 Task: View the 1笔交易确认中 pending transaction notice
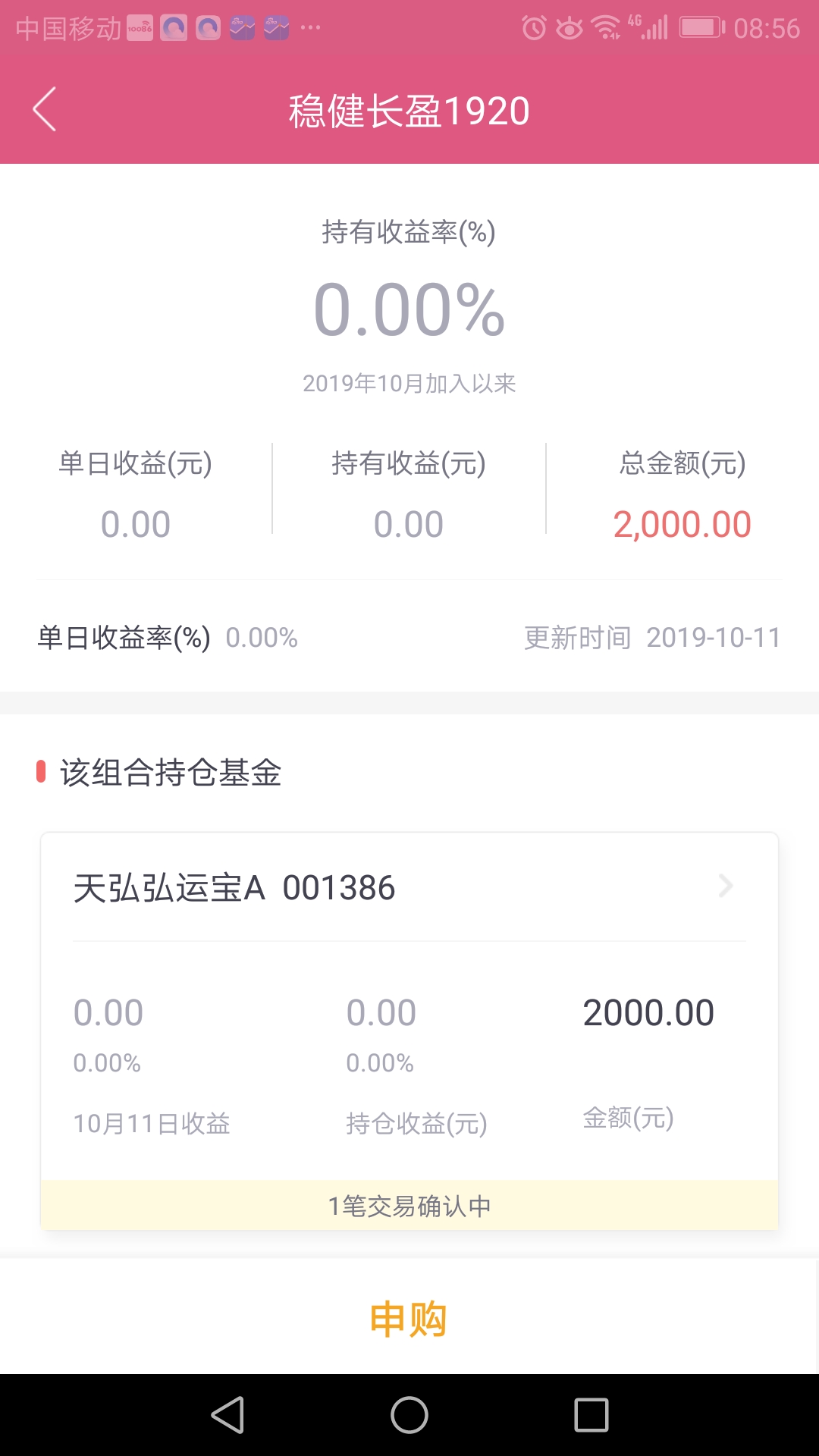409,1205
